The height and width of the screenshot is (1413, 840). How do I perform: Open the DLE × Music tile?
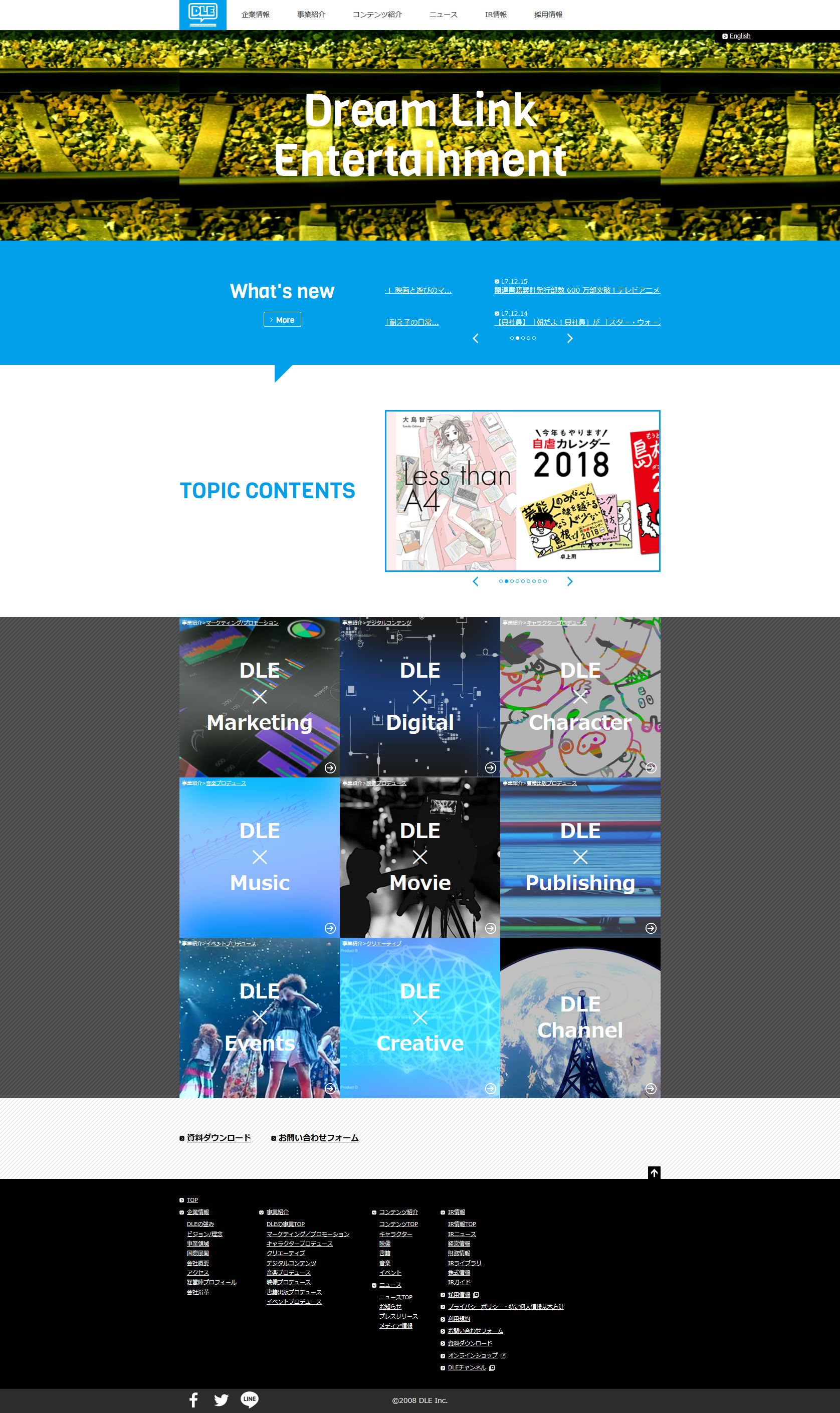[259, 857]
